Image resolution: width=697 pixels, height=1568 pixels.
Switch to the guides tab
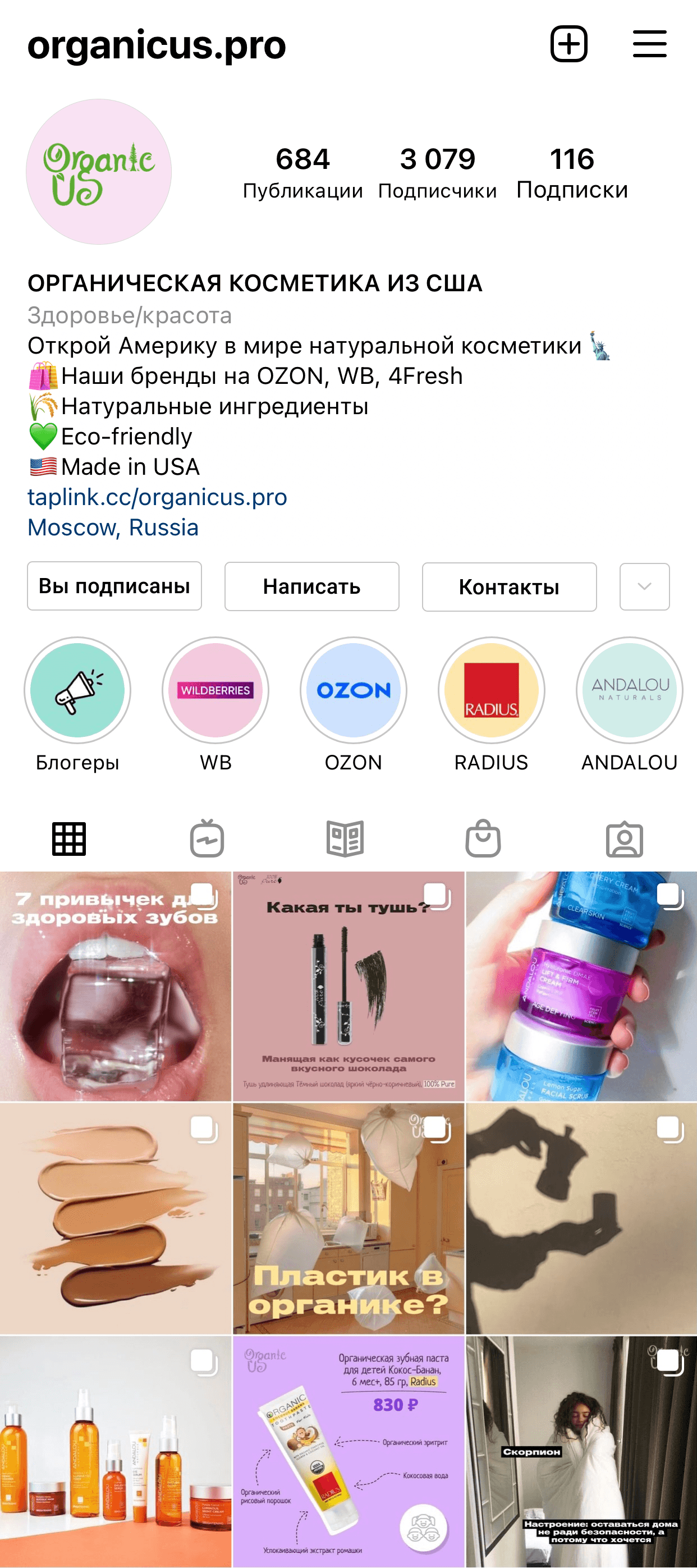[345, 839]
